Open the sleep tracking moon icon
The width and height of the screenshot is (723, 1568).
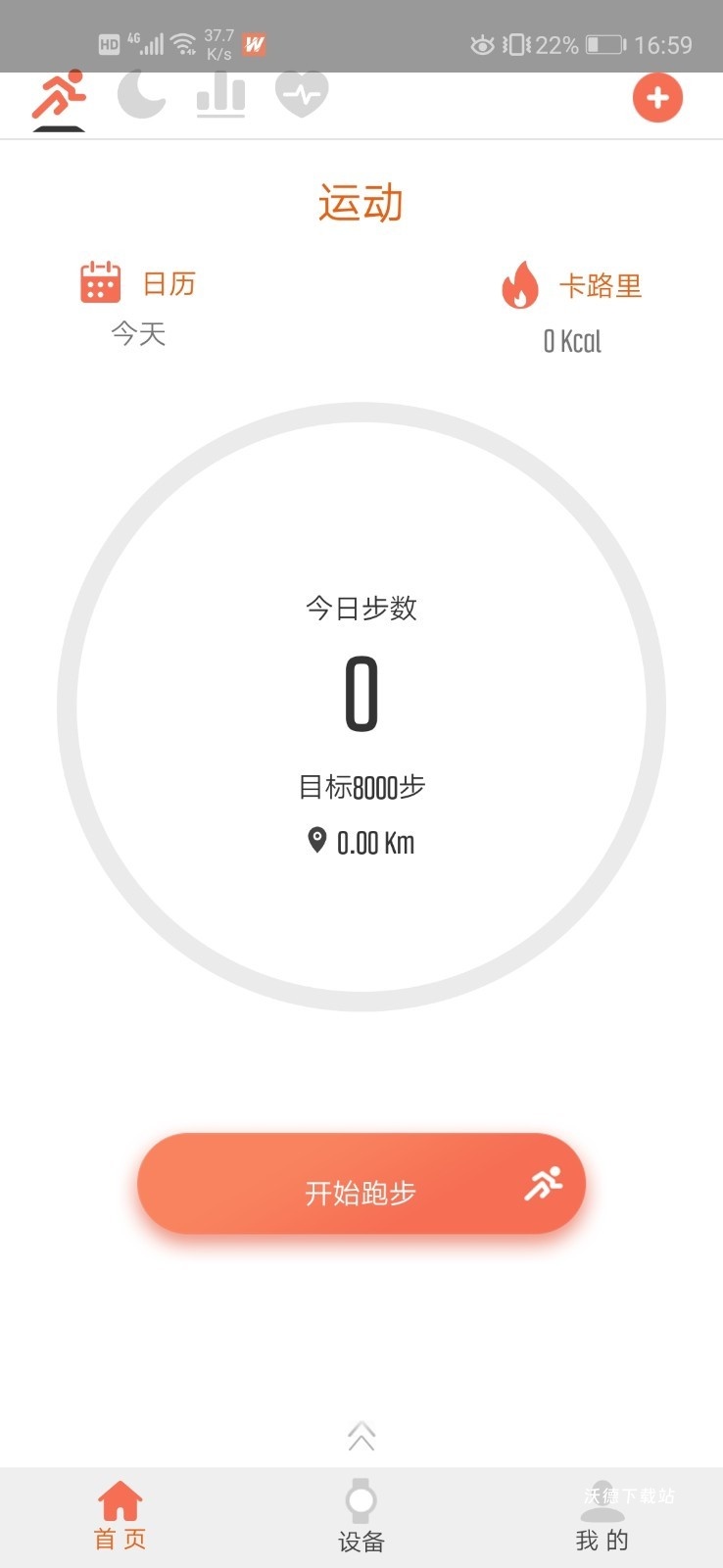pos(141,94)
